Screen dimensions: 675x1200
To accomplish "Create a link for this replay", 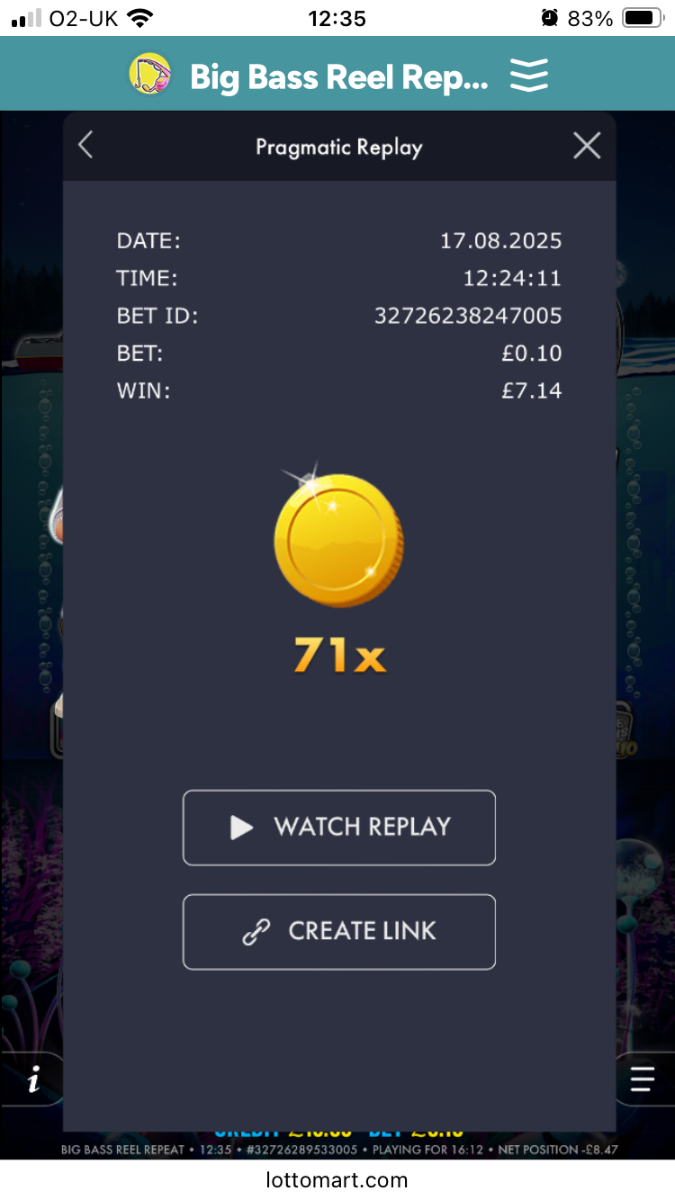I will coord(339,931).
